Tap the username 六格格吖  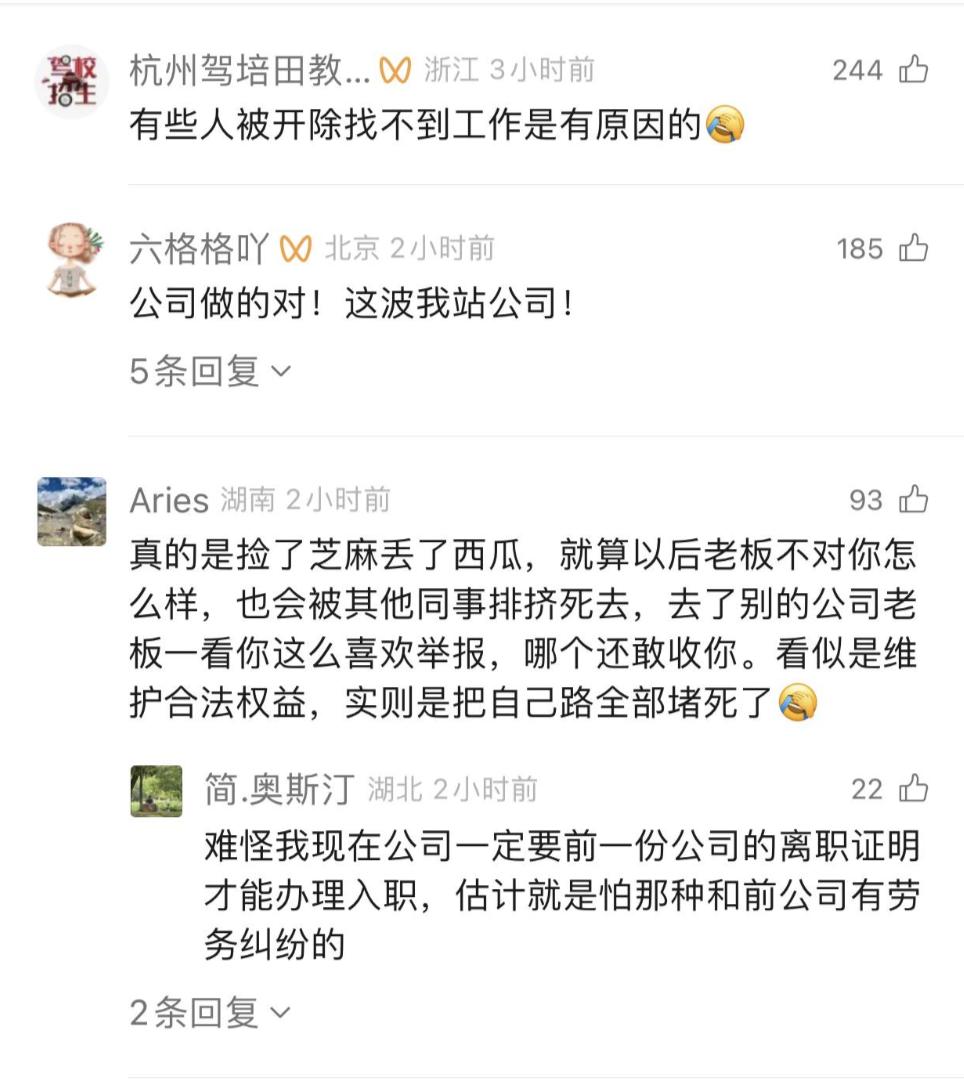coord(199,249)
